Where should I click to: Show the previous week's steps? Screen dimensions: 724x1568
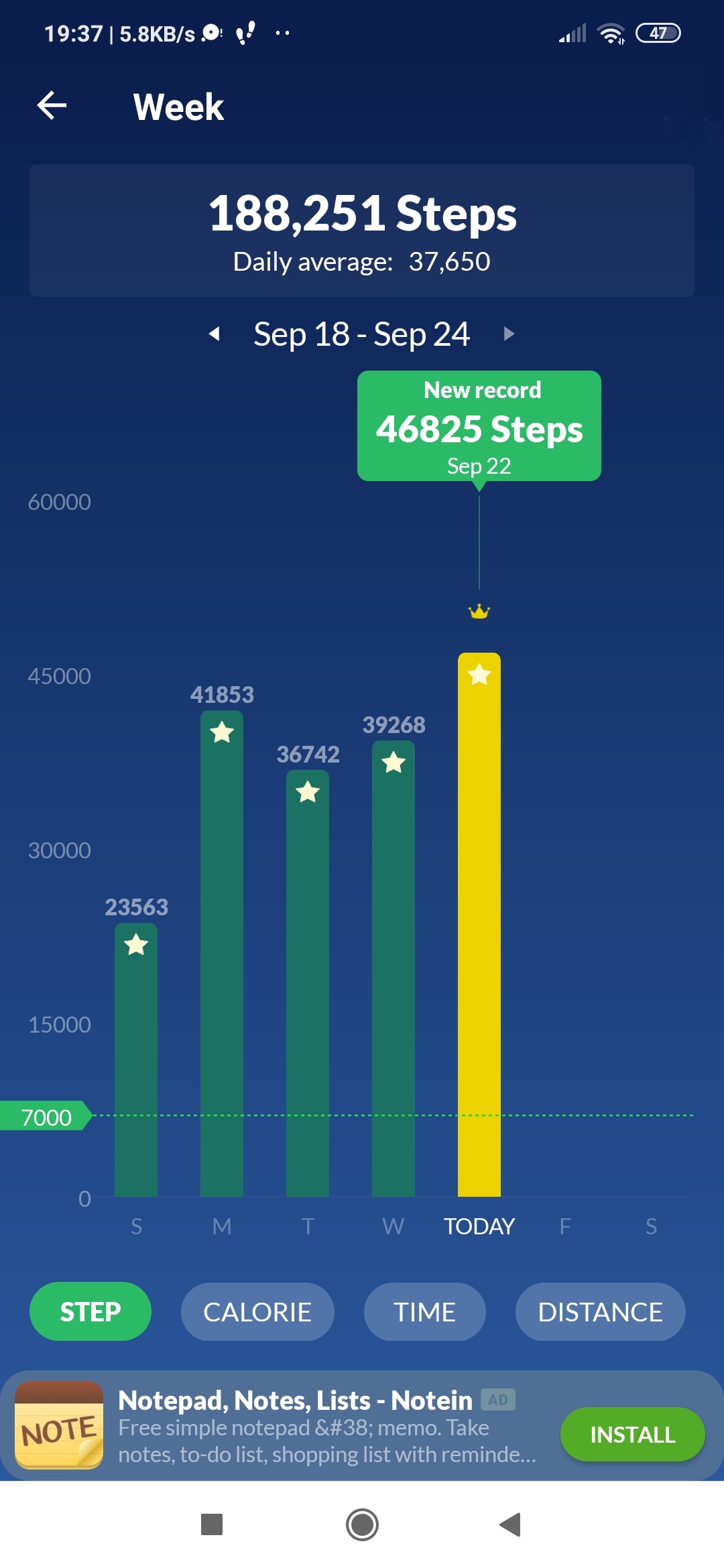click(215, 334)
